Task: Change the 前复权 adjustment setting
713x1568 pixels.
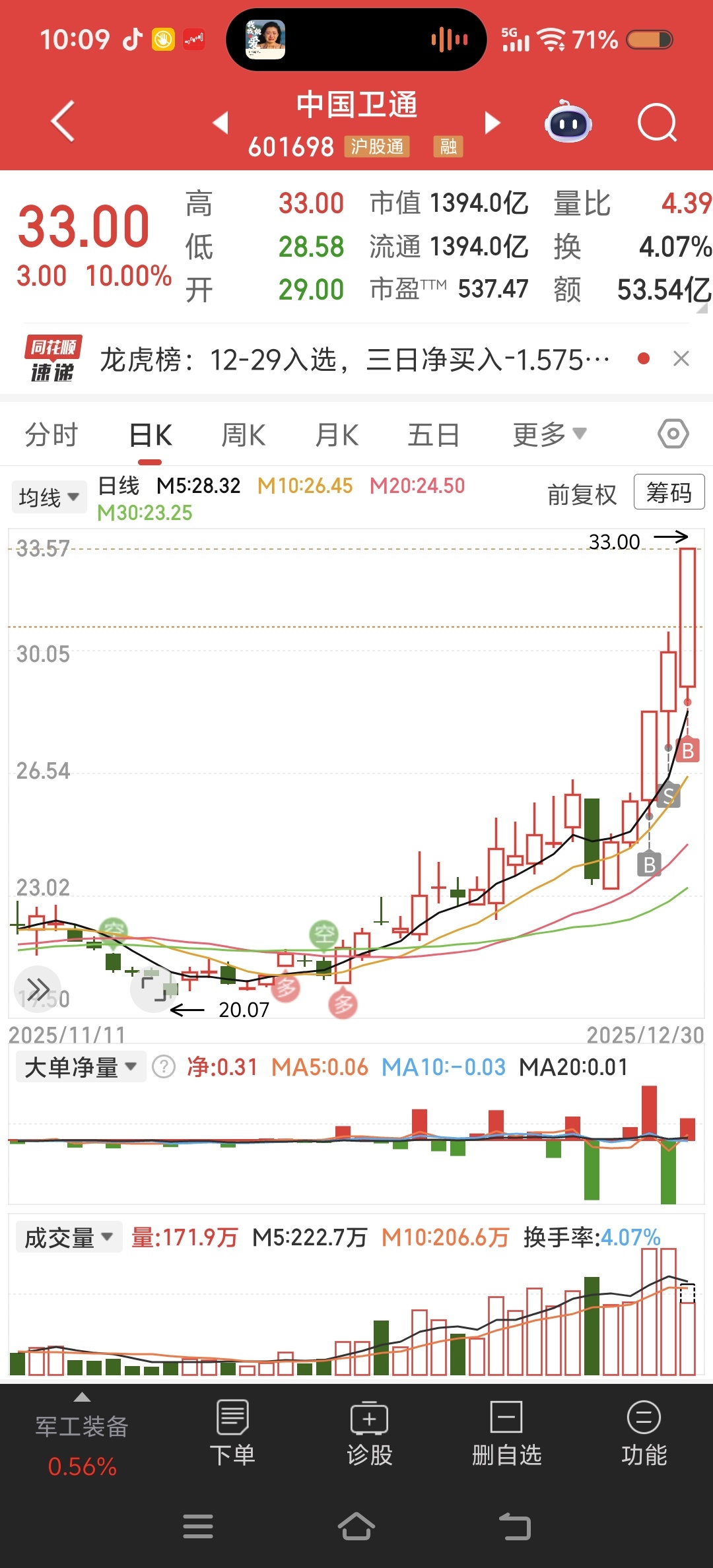Action: 582,494
